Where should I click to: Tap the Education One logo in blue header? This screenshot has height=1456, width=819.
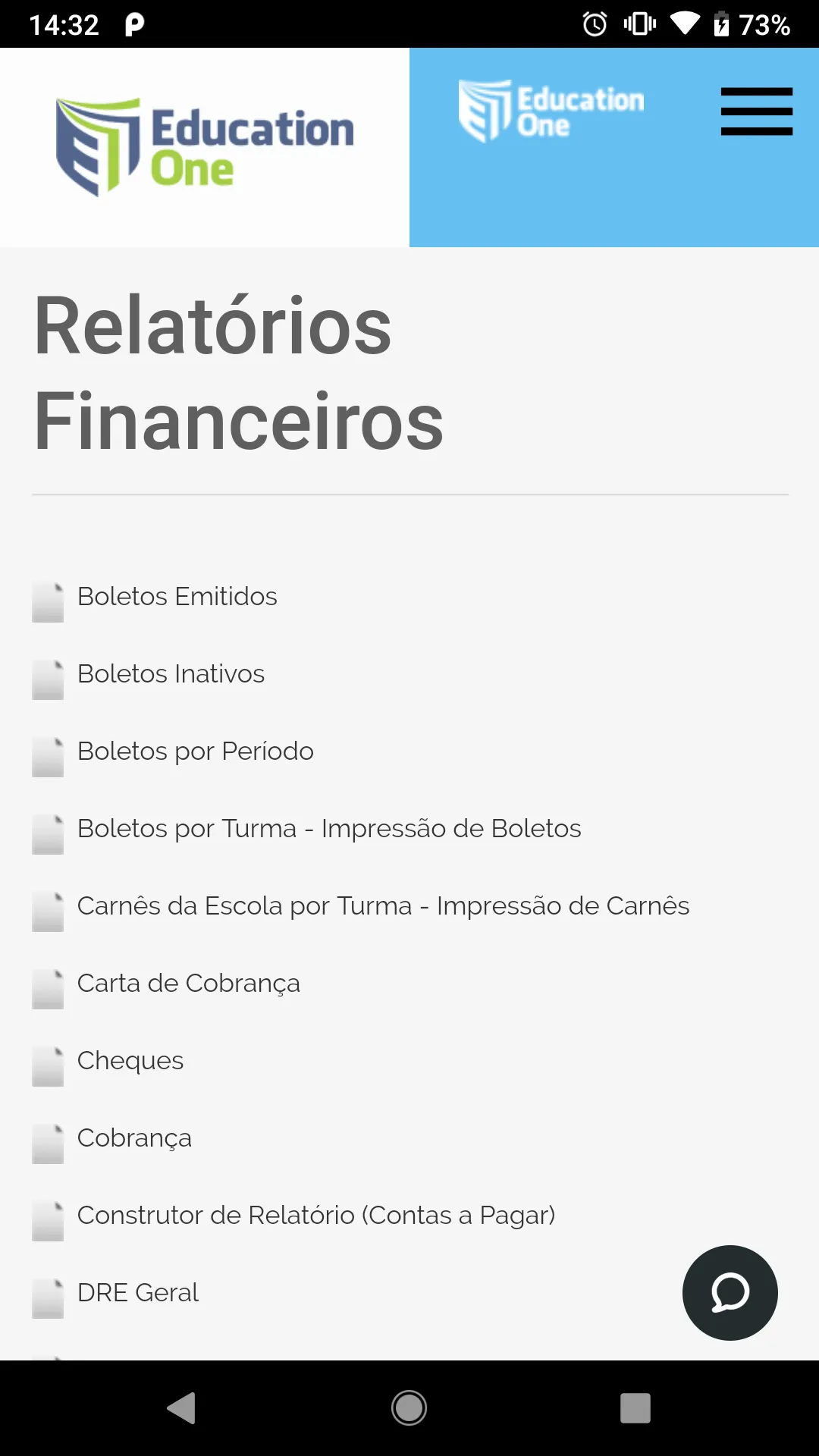click(551, 111)
